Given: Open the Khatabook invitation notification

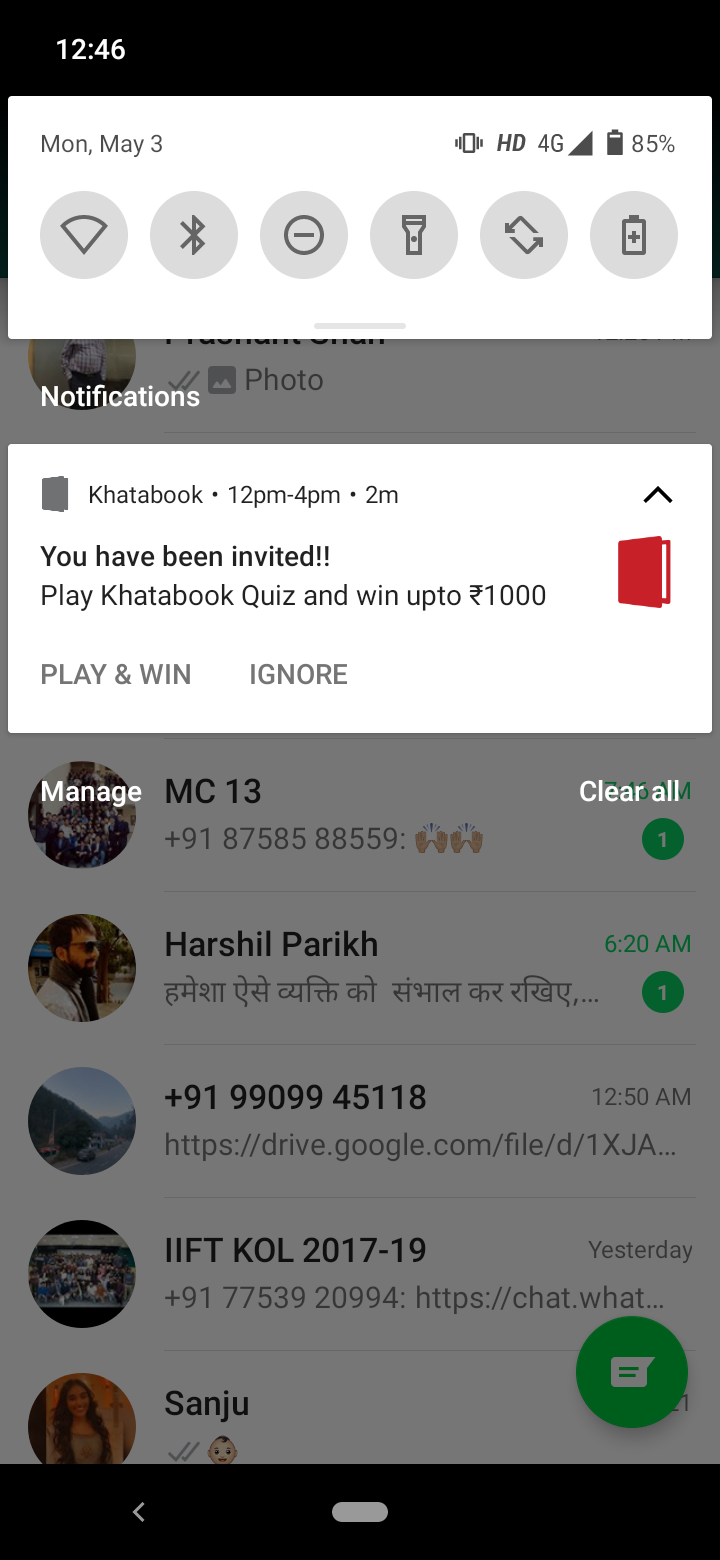Looking at the screenshot, I should coord(300,576).
